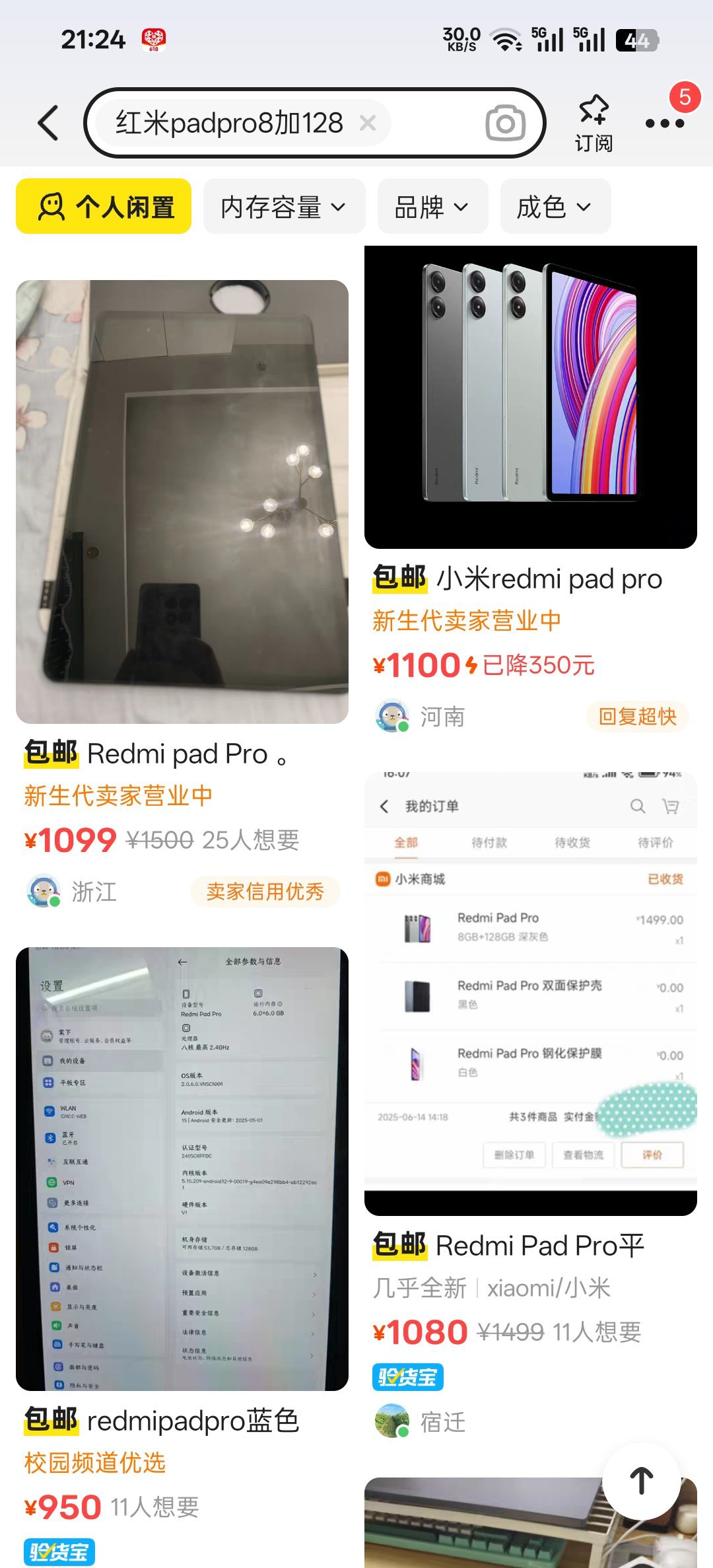This screenshot has width=713, height=1568.
Task: Go back using the back arrow
Action: (48, 123)
